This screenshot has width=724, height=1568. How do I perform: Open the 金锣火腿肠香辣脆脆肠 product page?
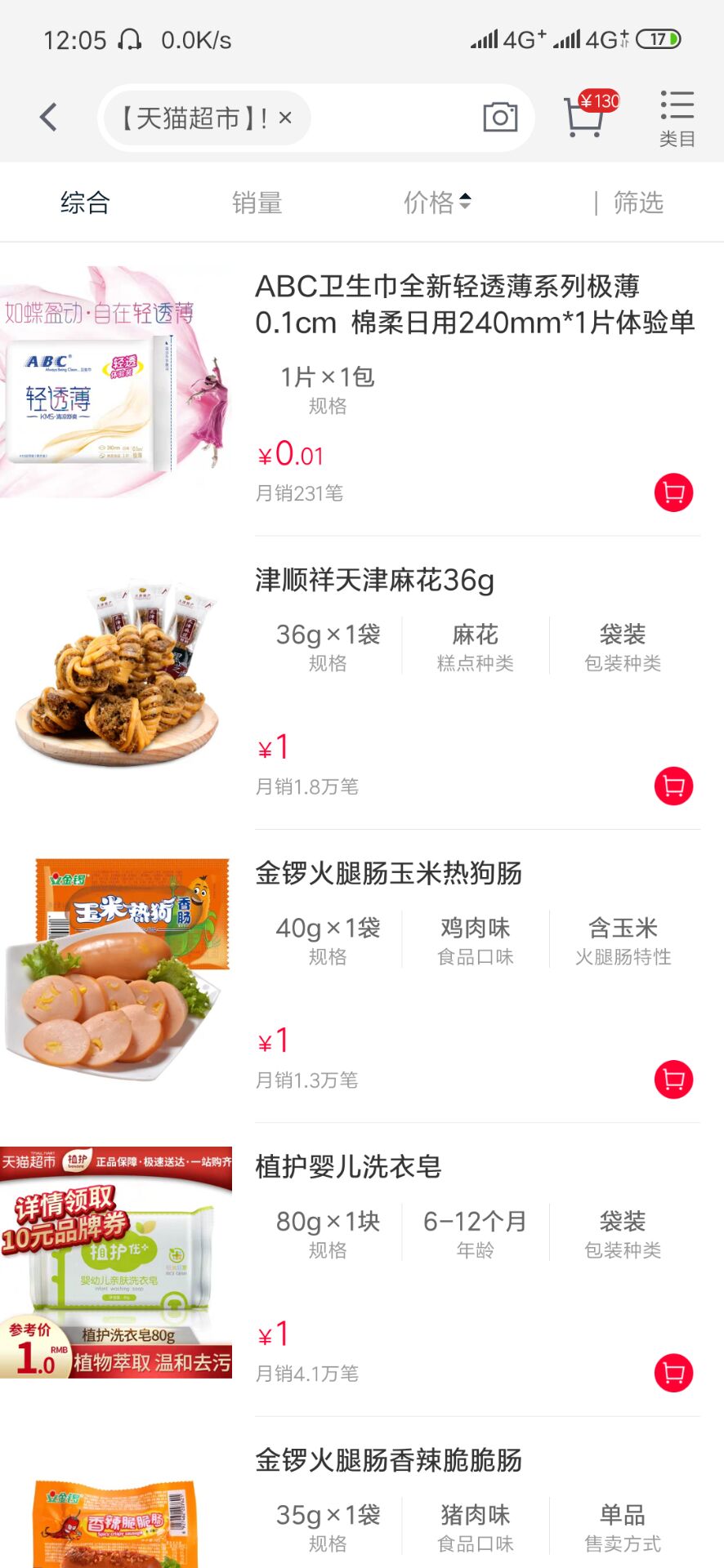[391, 1459]
